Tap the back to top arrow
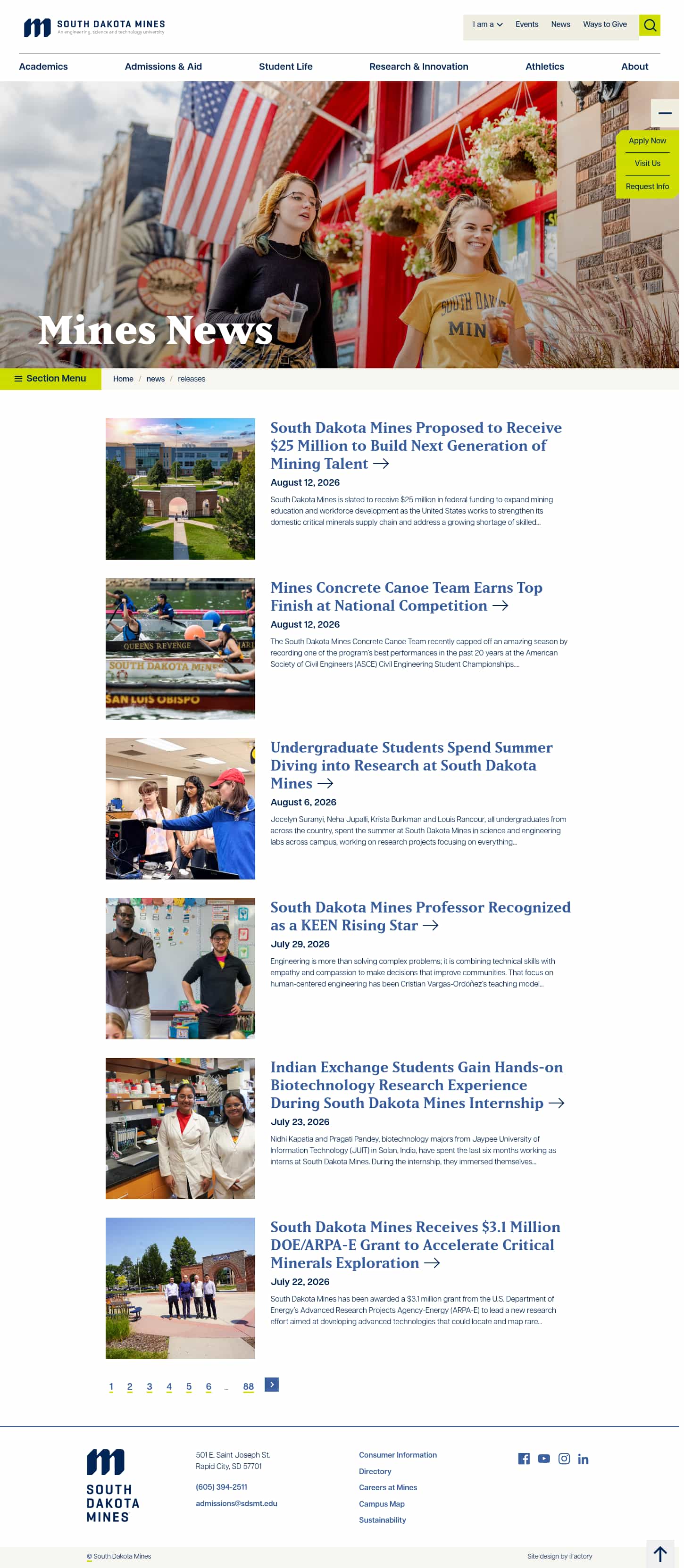Viewport: 684px width, 1568px height. [660, 1553]
